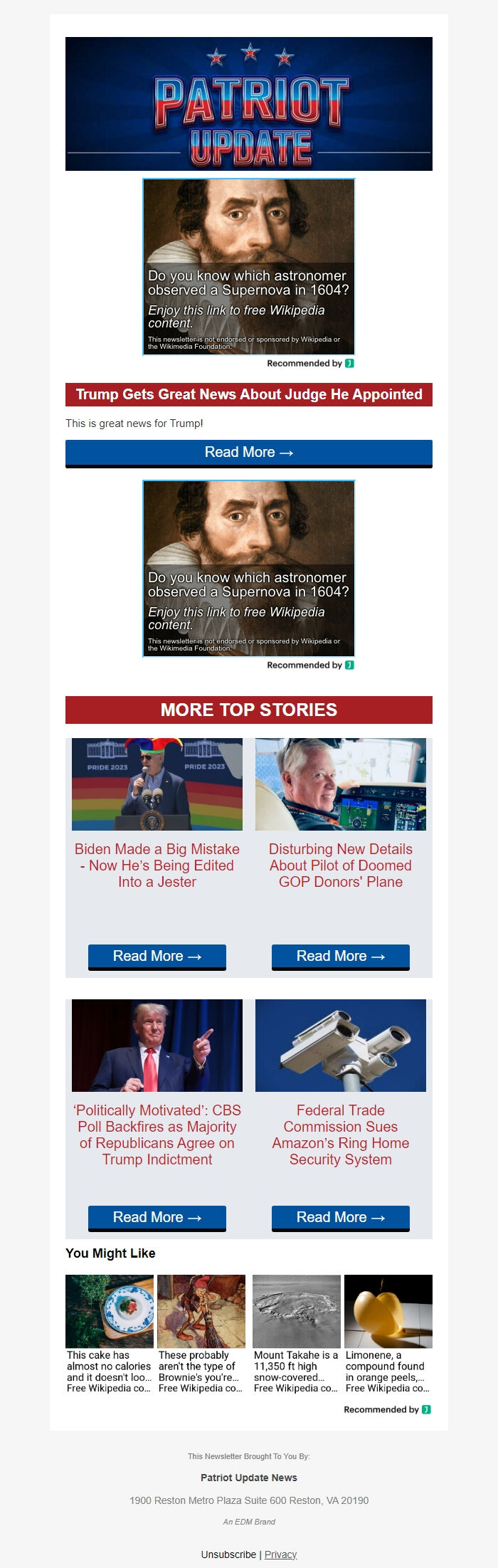Viewport: 498px width, 1568px height.
Task: Open the pilot in cockpit story image
Action: click(x=341, y=784)
